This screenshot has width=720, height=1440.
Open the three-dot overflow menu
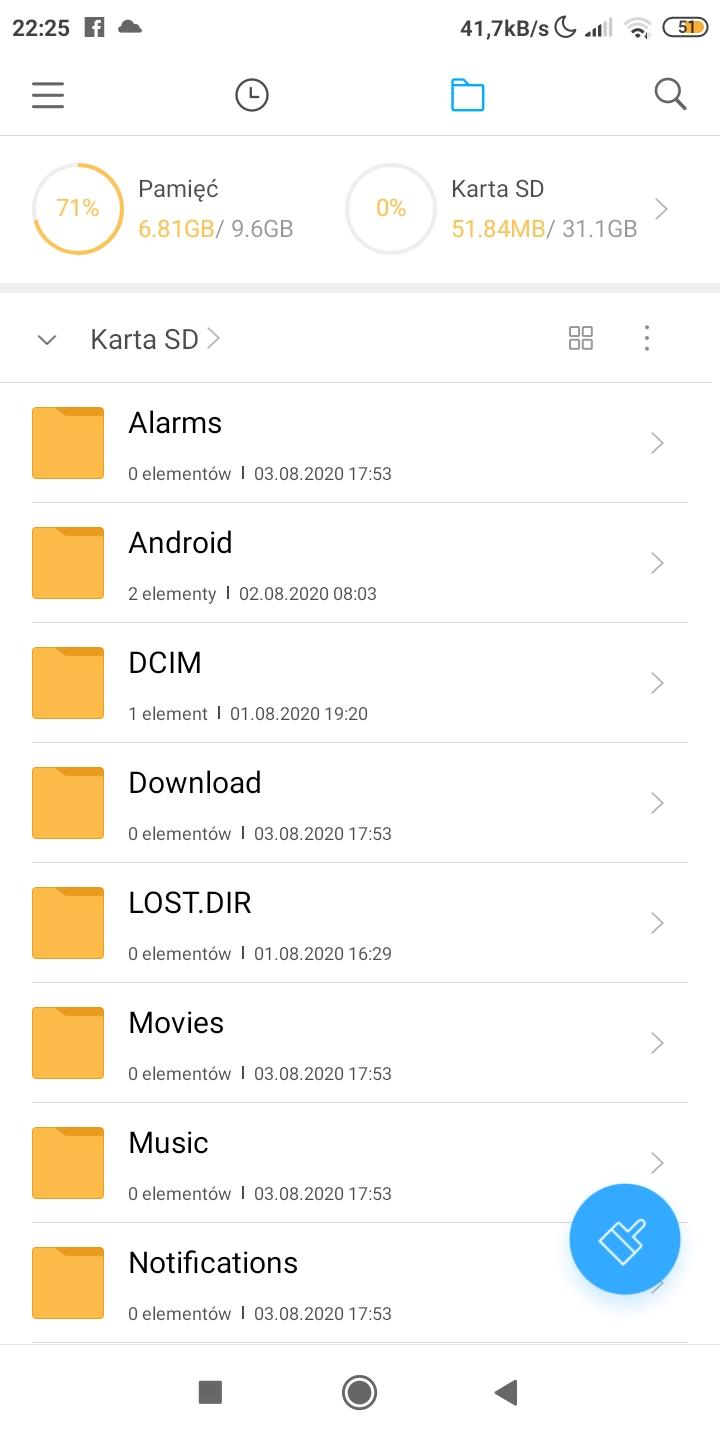tap(647, 338)
